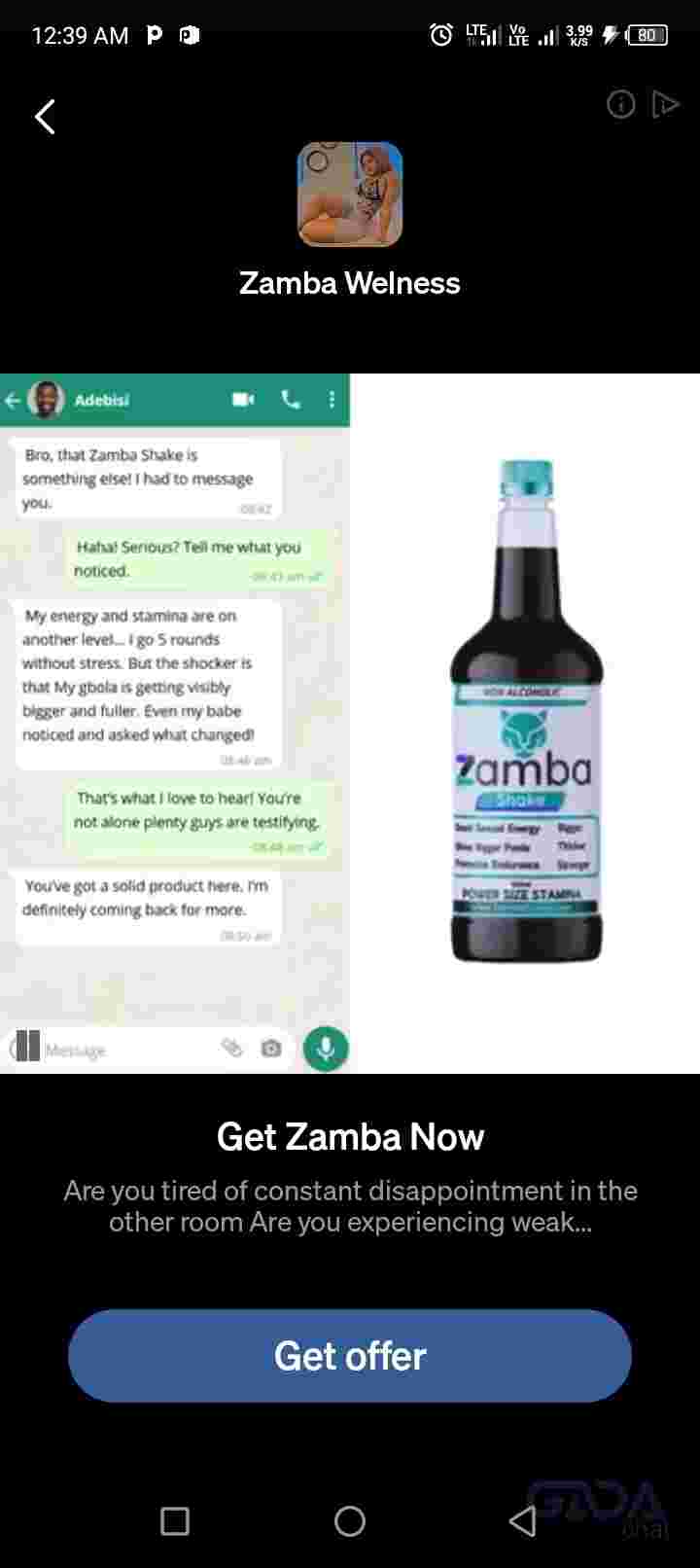The width and height of the screenshot is (700, 1568).
Task: Open the recent apps view
Action: click(175, 1520)
